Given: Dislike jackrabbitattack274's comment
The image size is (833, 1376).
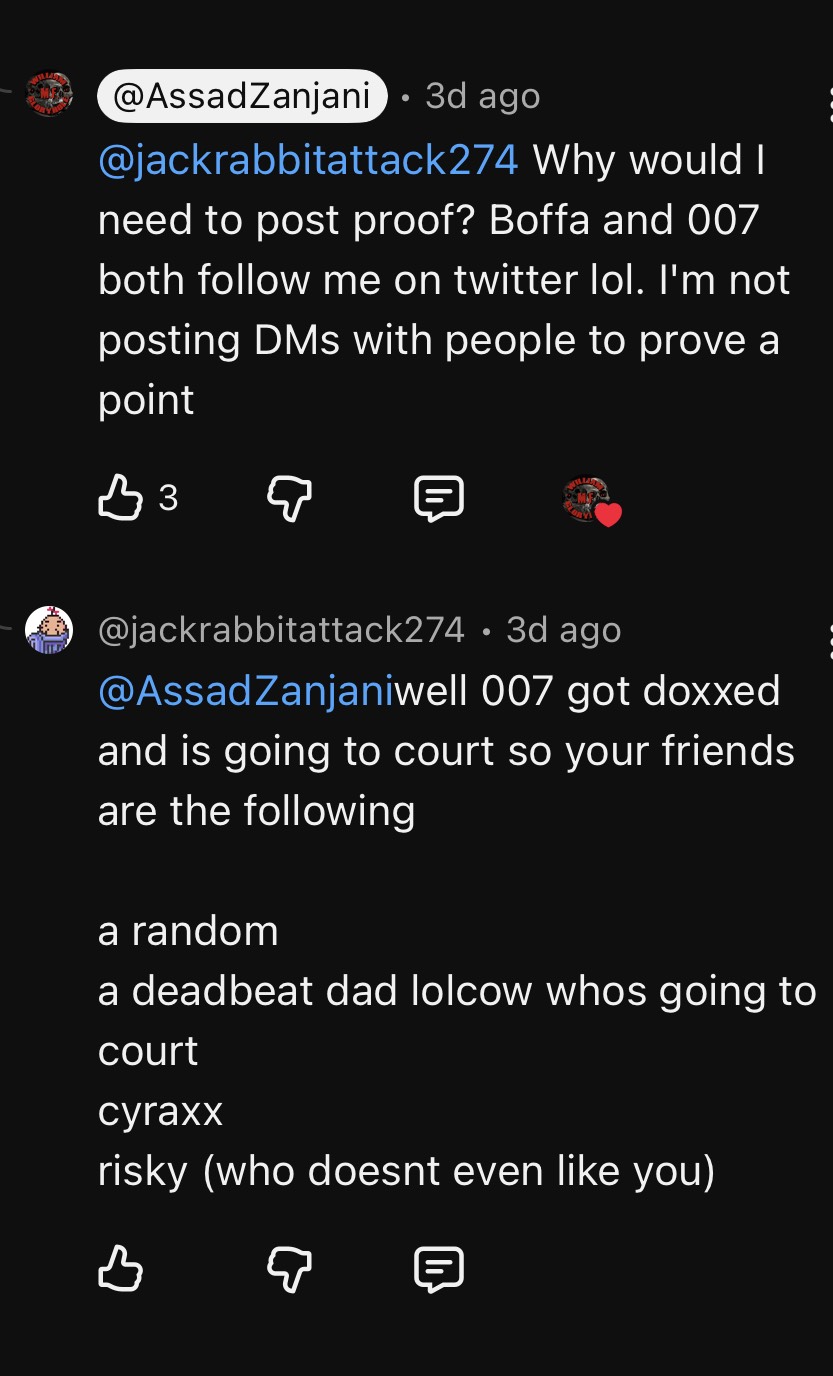Looking at the screenshot, I should click(290, 1269).
